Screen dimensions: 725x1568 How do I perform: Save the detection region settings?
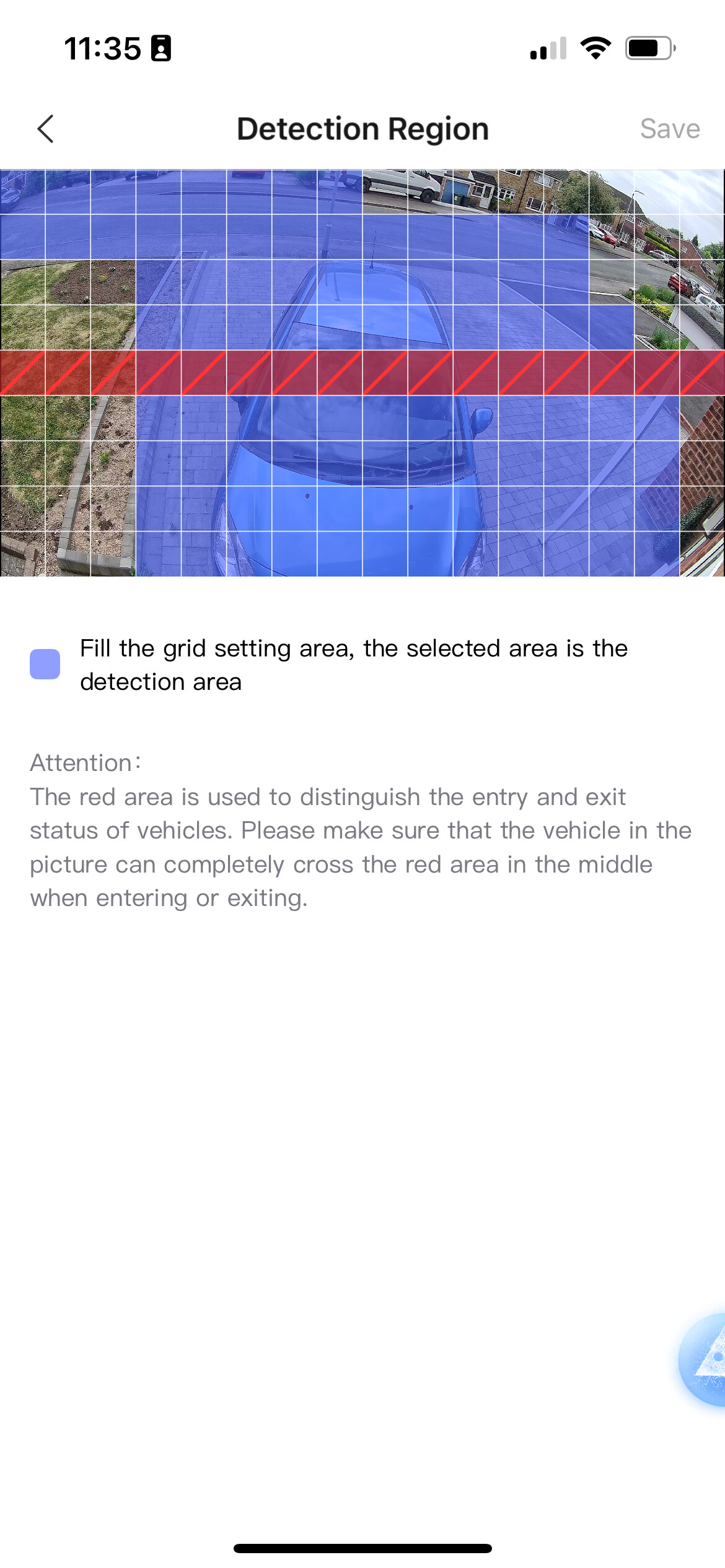click(x=669, y=129)
